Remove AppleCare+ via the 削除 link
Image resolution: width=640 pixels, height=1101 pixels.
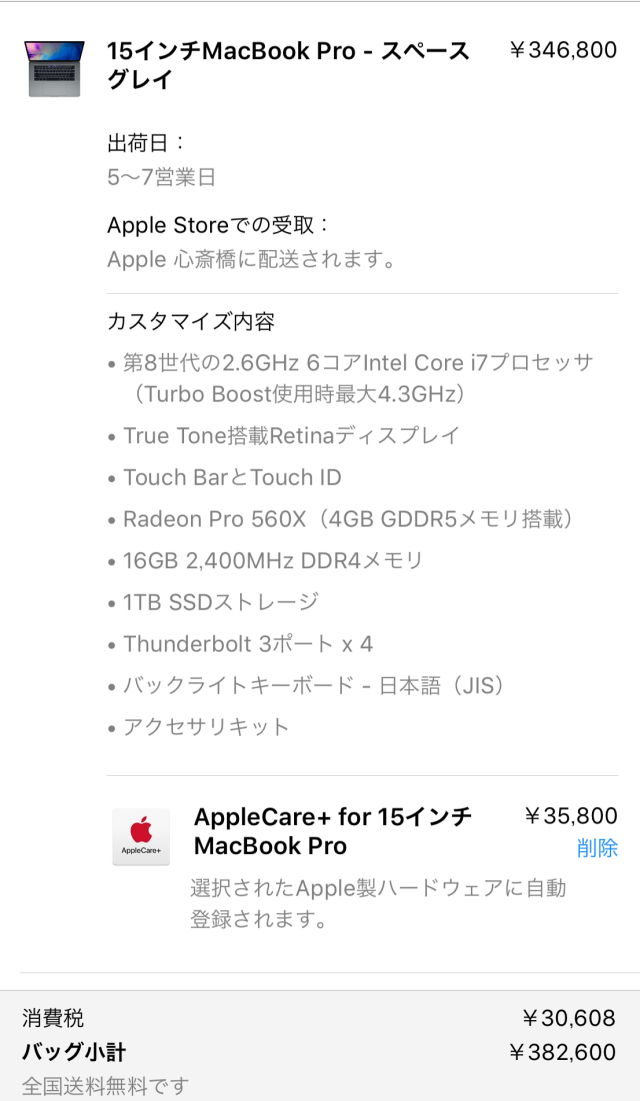(596, 848)
